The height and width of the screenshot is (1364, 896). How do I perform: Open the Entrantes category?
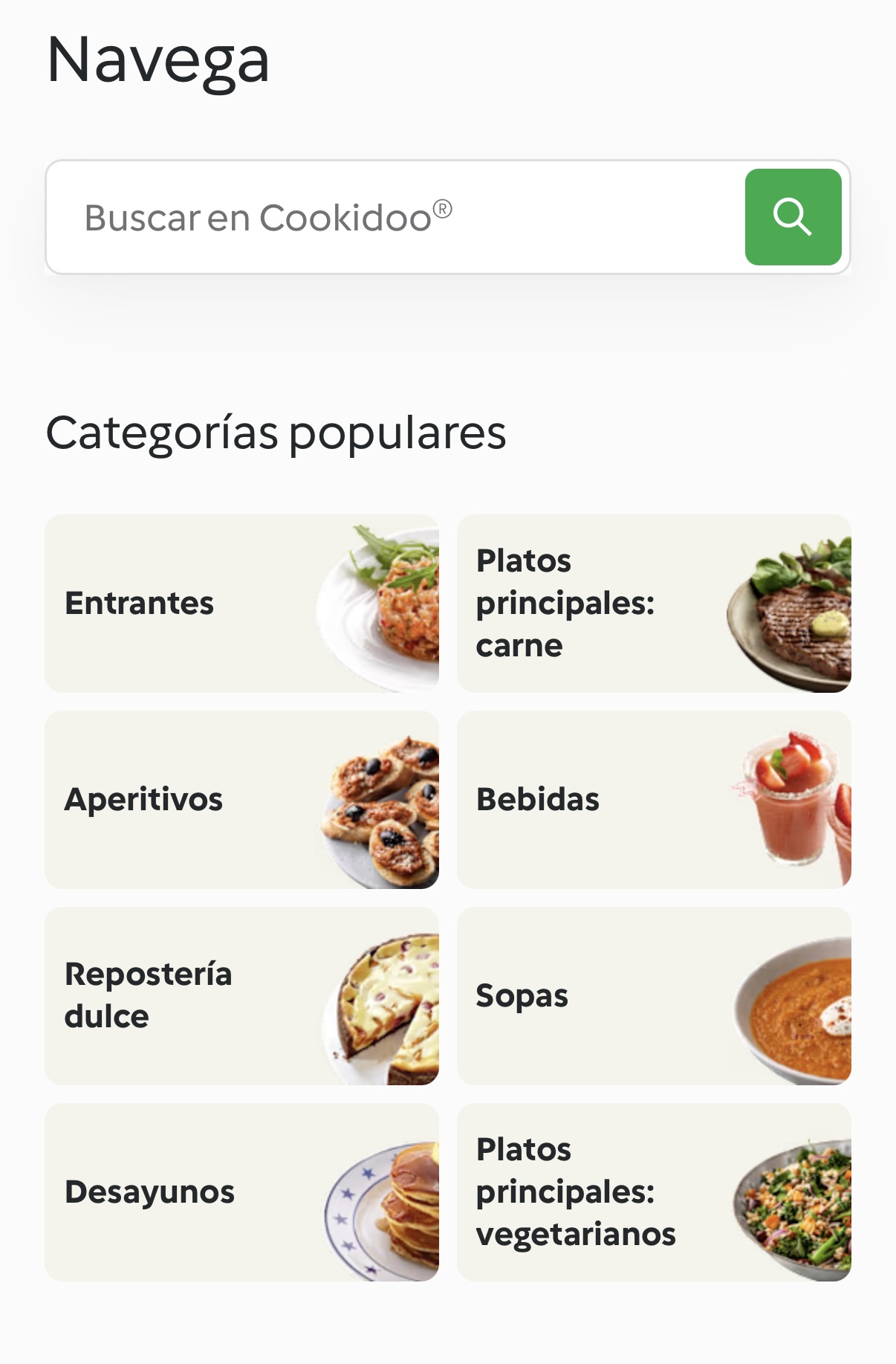[241, 604]
